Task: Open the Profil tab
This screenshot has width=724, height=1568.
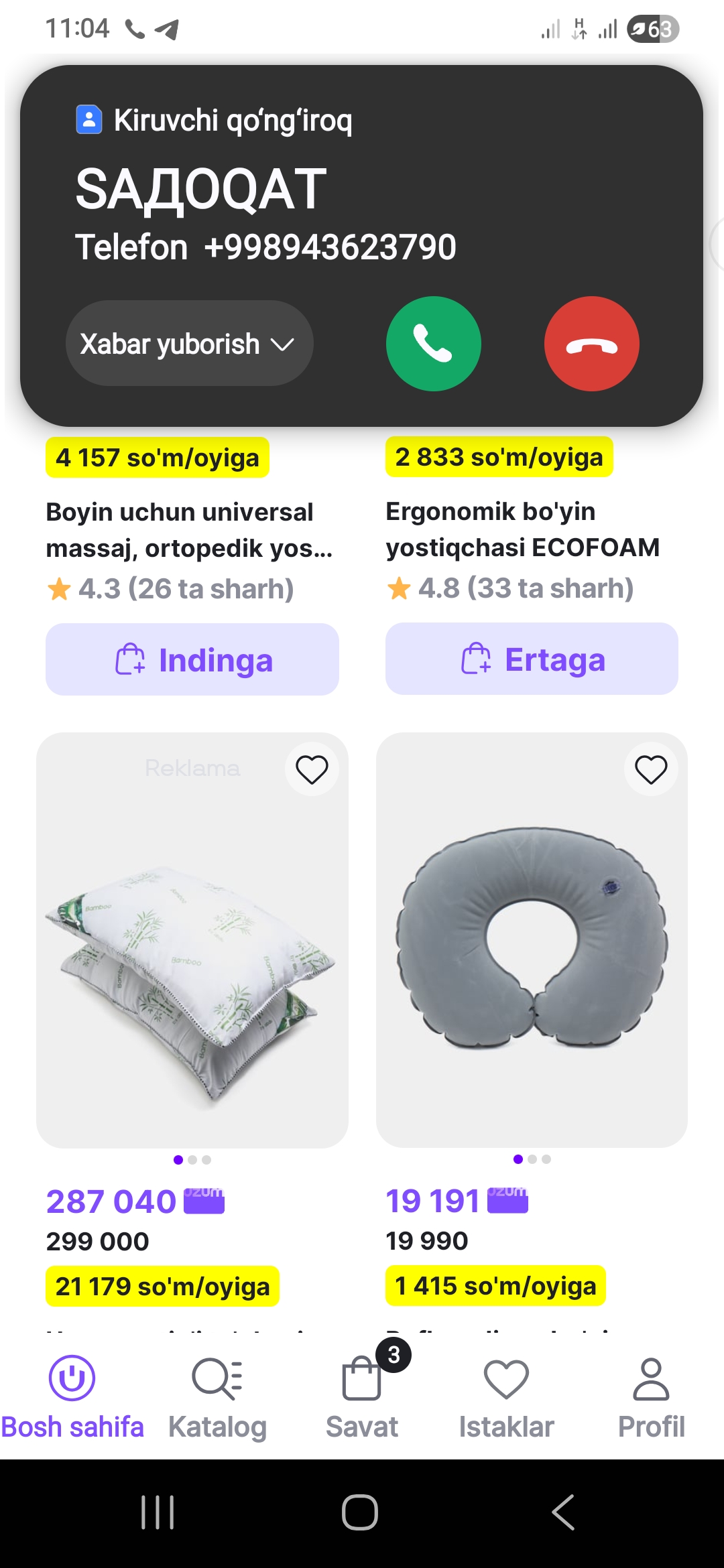Action: [x=652, y=1396]
